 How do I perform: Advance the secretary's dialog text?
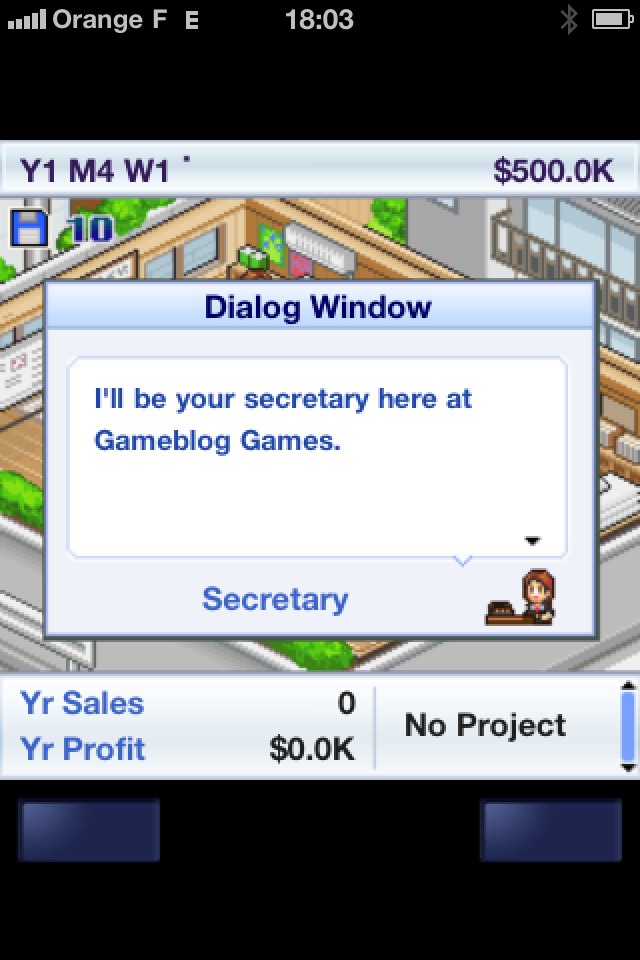tap(531, 541)
